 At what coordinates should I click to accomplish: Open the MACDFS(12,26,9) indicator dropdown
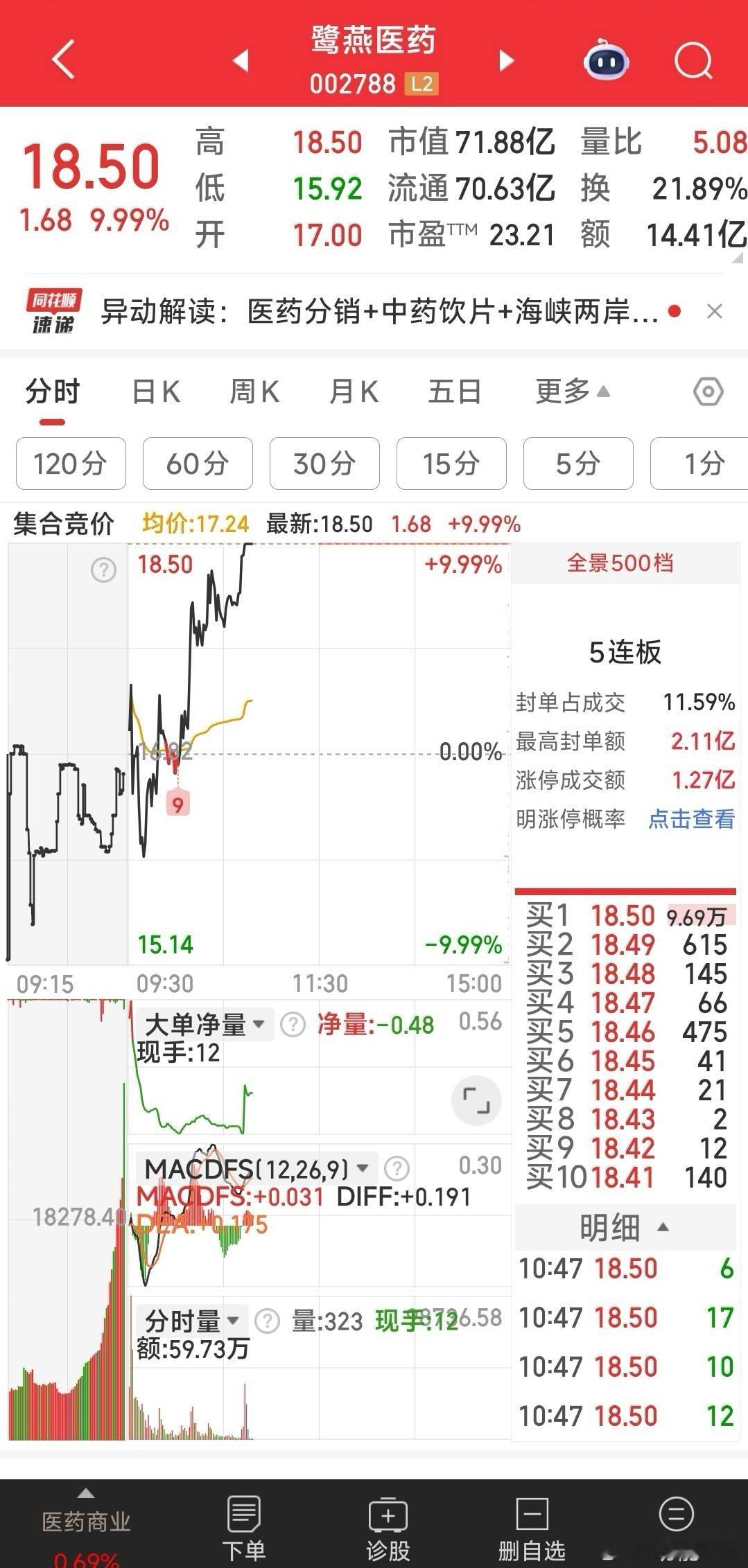pyautogui.click(x=363, y=1167)
